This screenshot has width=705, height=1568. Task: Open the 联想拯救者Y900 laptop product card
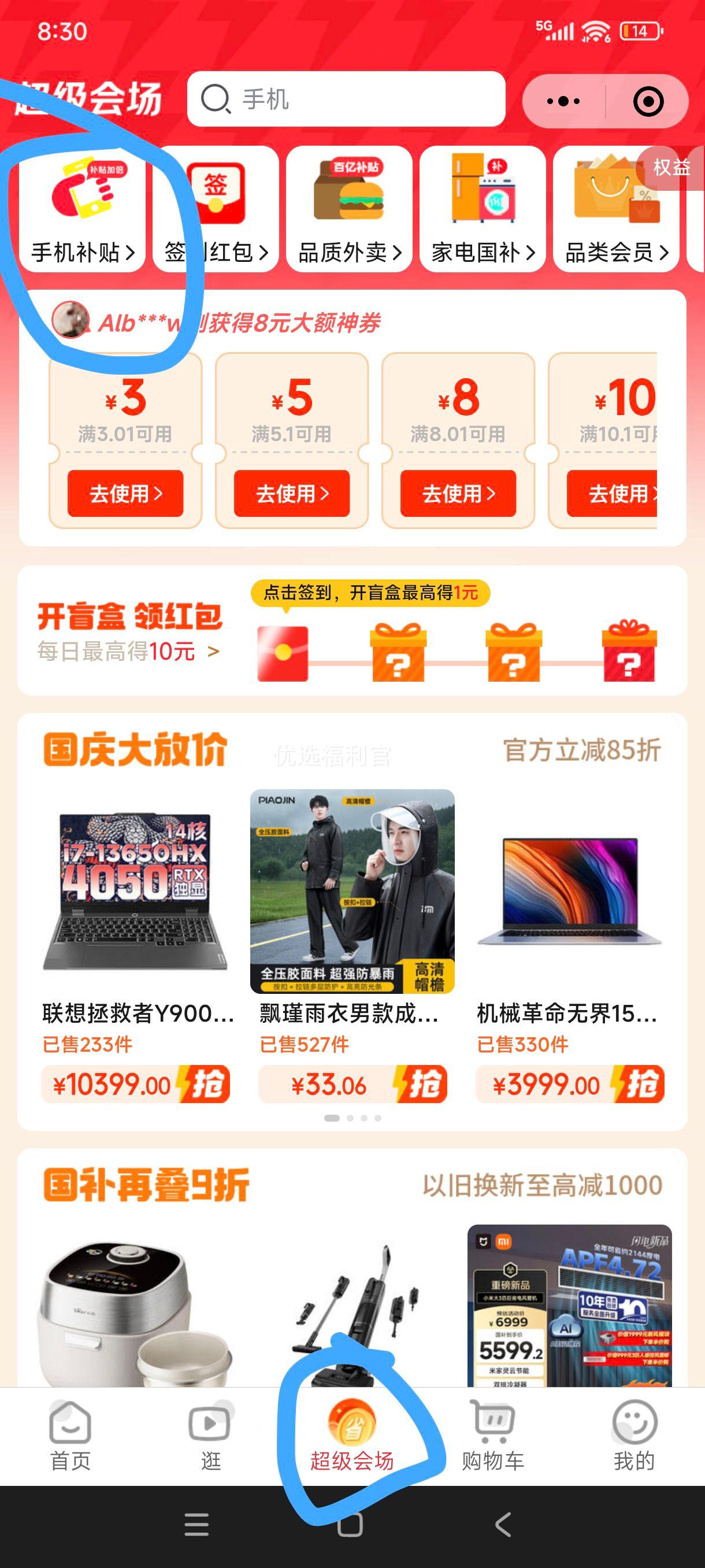135,913
